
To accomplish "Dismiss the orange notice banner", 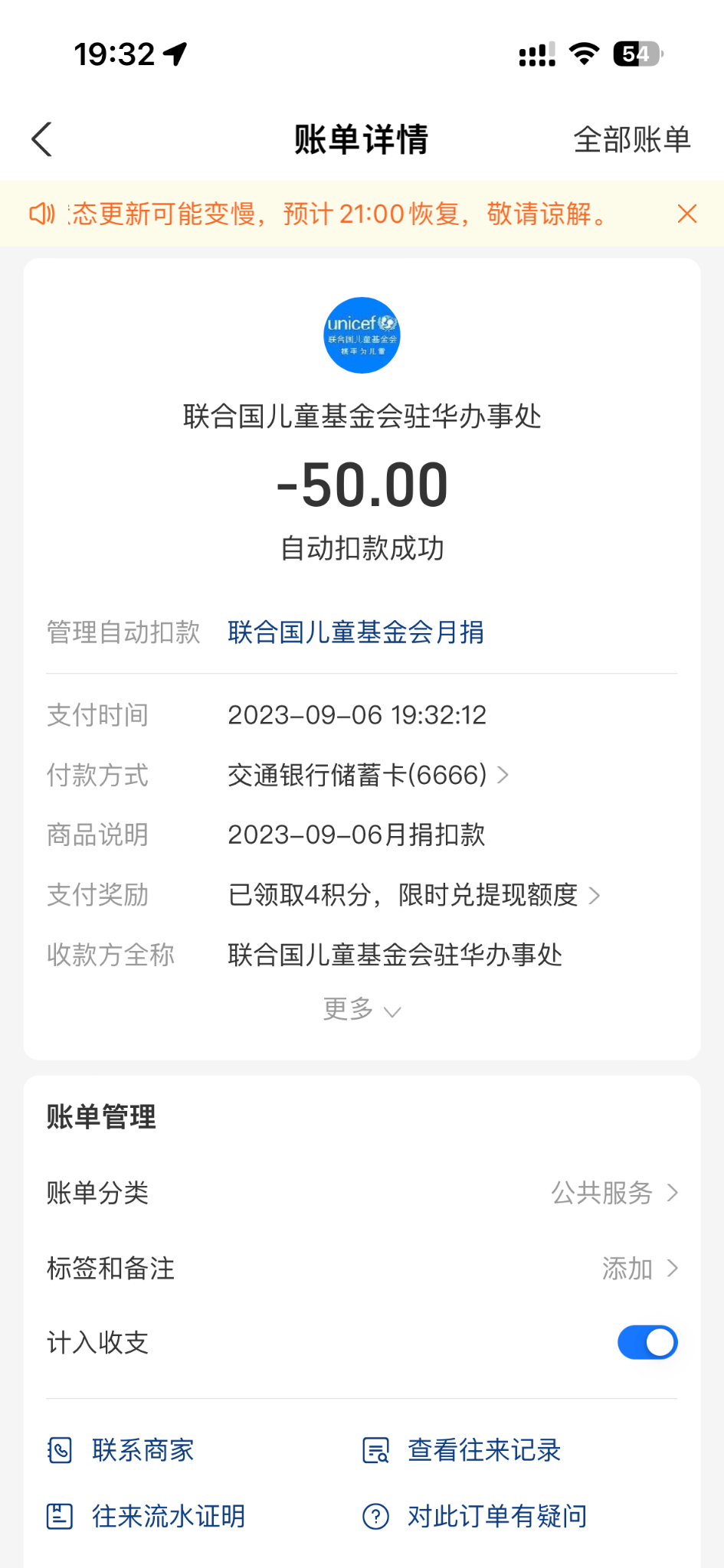I will click(686, 214).
